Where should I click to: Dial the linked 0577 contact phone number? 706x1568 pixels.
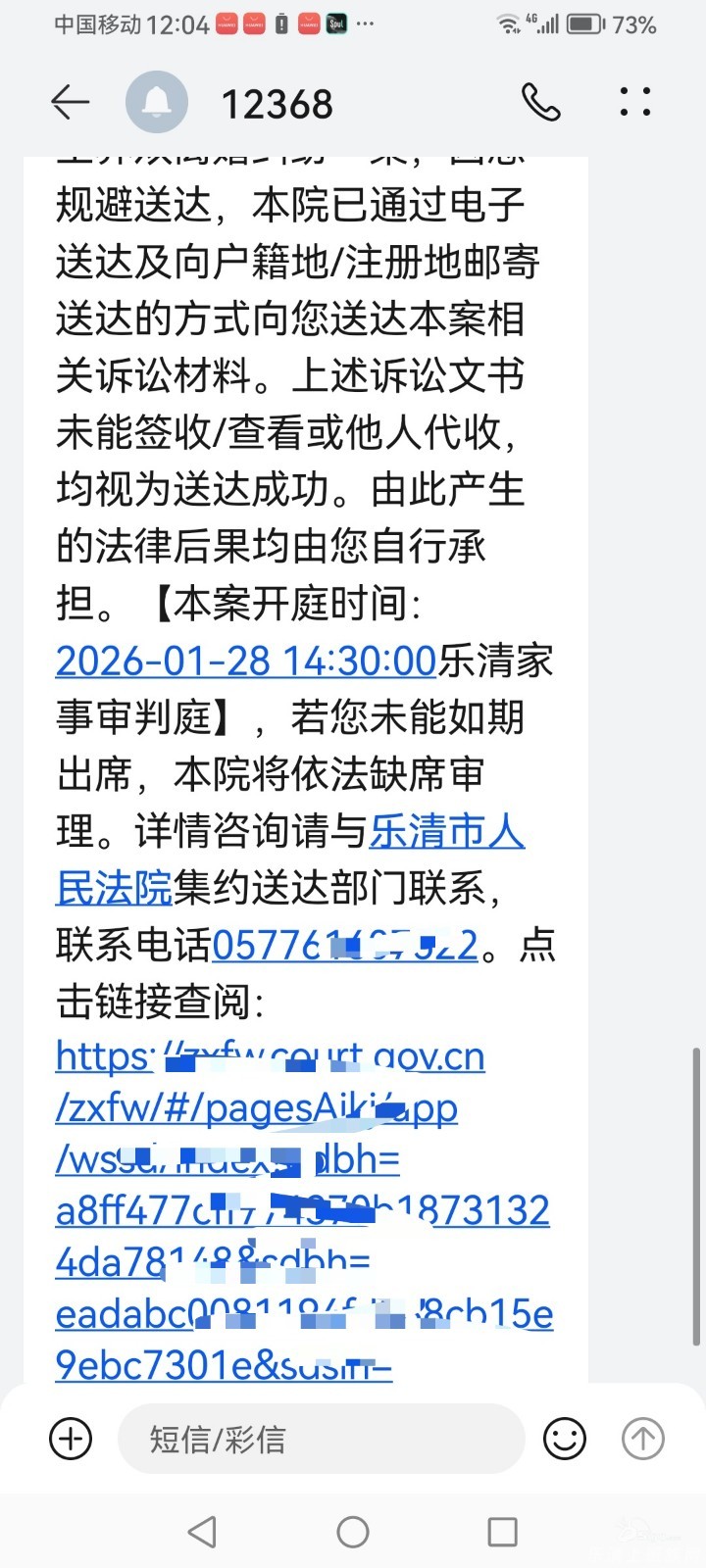pyautogui.click(x=344, y=946)
